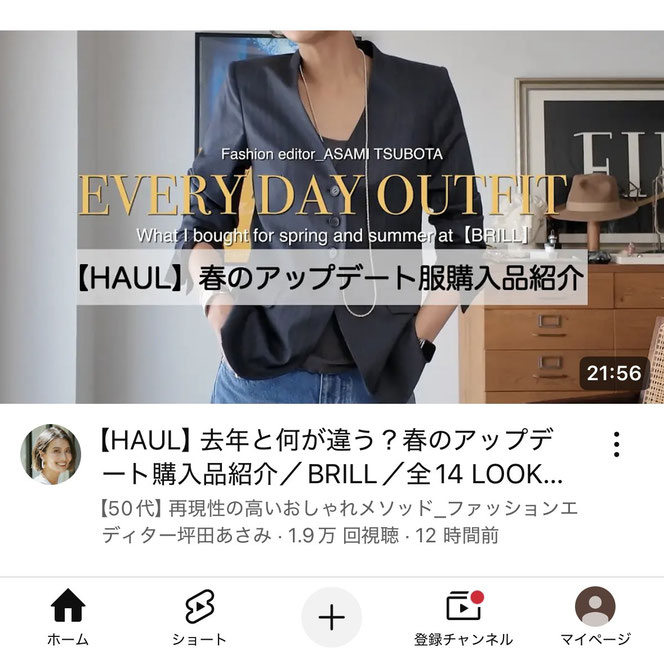
Task: Go to the ホーム tab
Action: 68,618
